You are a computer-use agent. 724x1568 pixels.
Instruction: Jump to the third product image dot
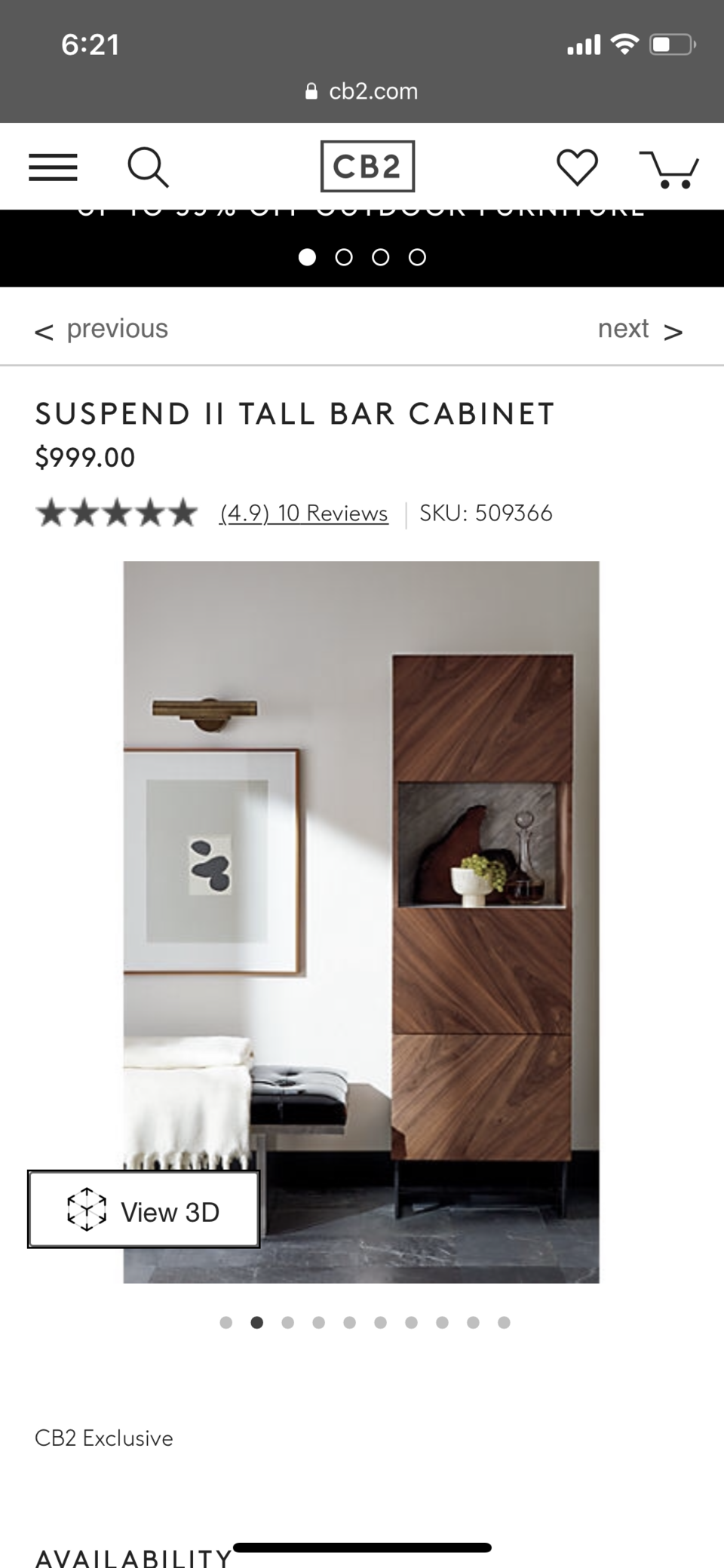click(287, 1322)
